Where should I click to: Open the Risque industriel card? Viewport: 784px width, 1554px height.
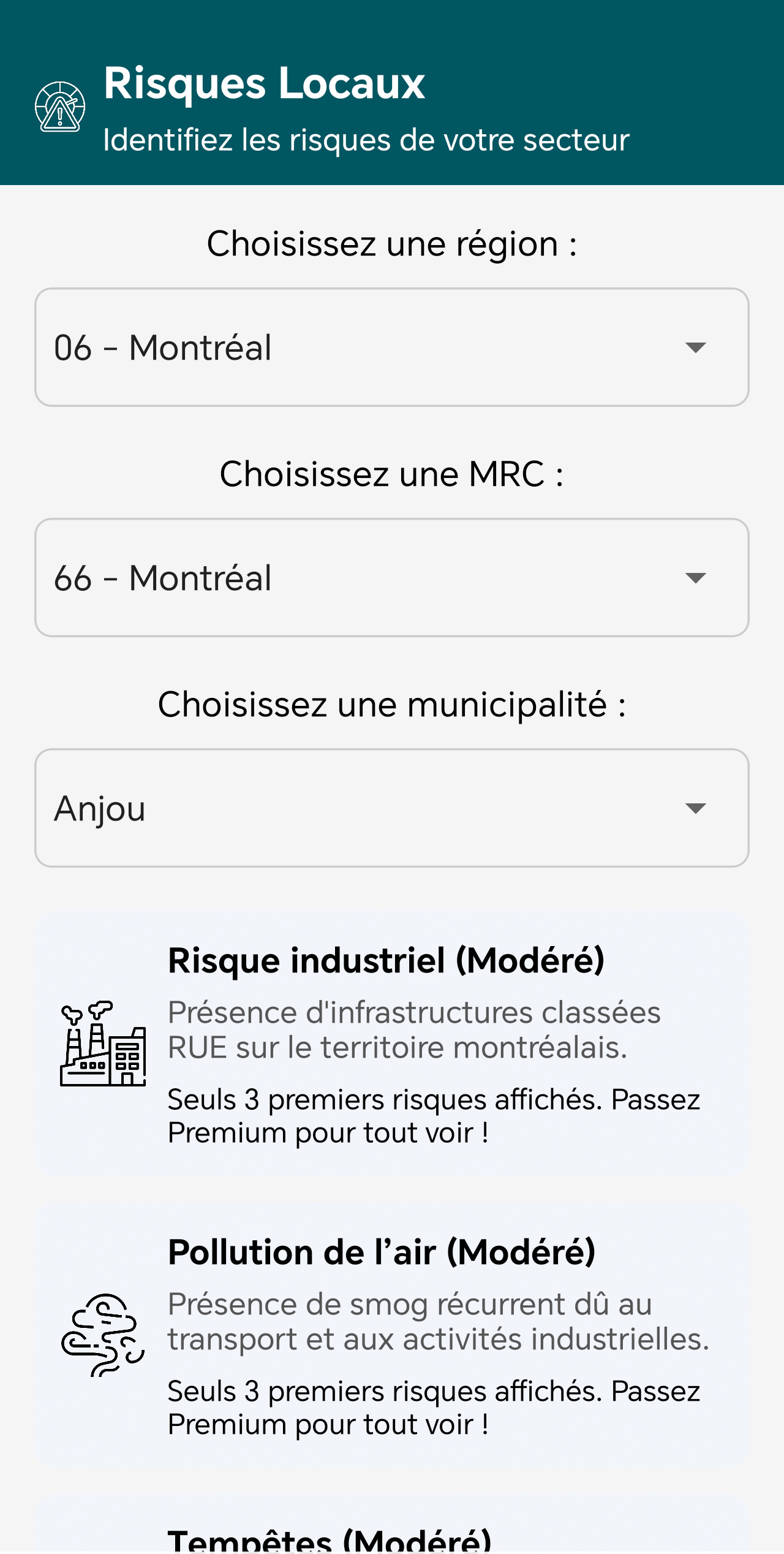(x=392, y=1045)
